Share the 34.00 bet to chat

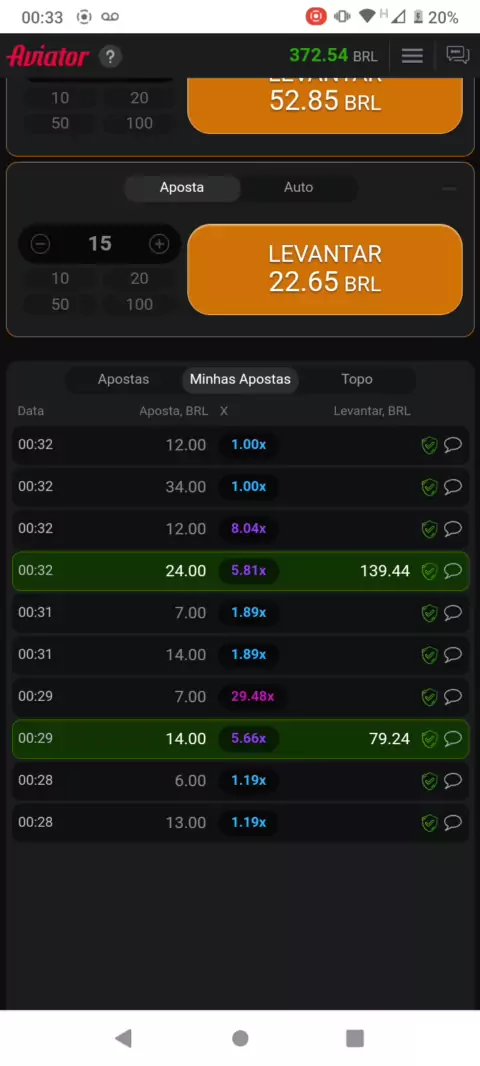pos(453,487)
